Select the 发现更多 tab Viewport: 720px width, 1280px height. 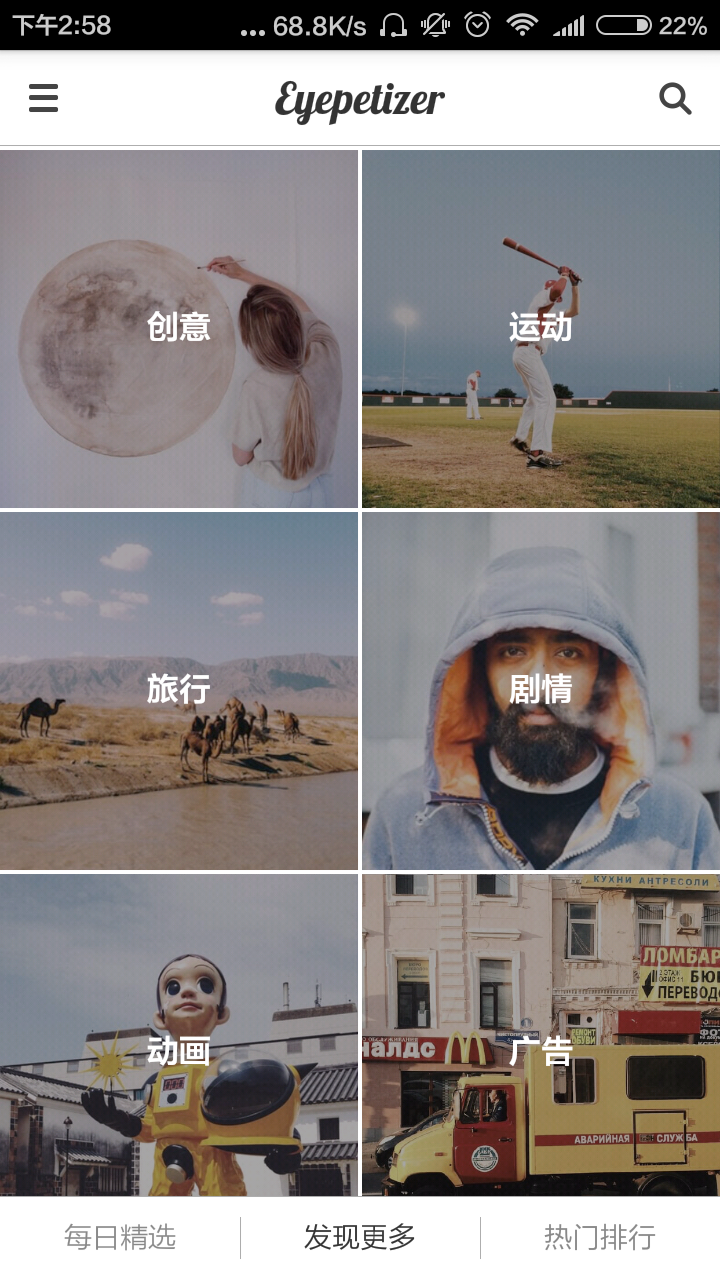pos(360,1238)
